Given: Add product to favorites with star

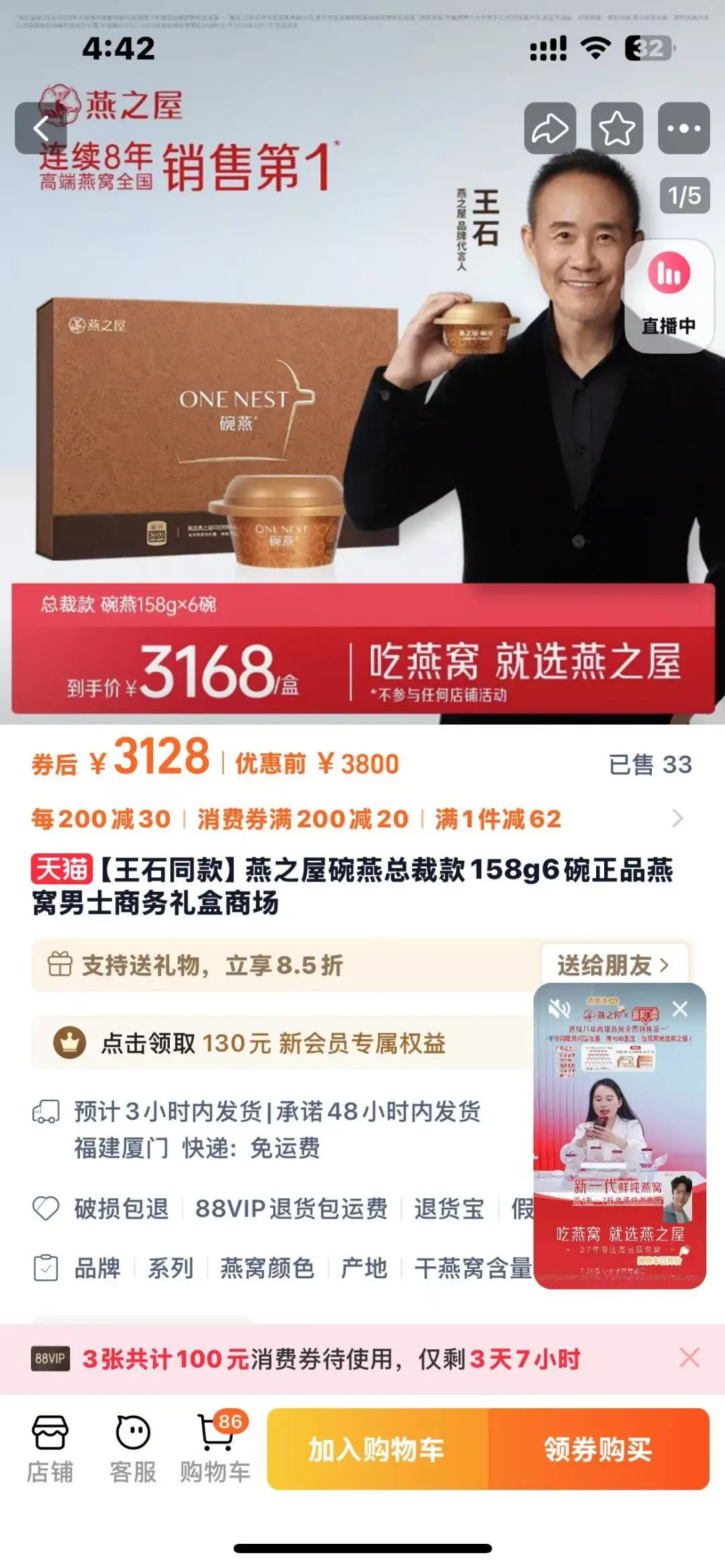Looking at the screenshot, I should (617, 129).
